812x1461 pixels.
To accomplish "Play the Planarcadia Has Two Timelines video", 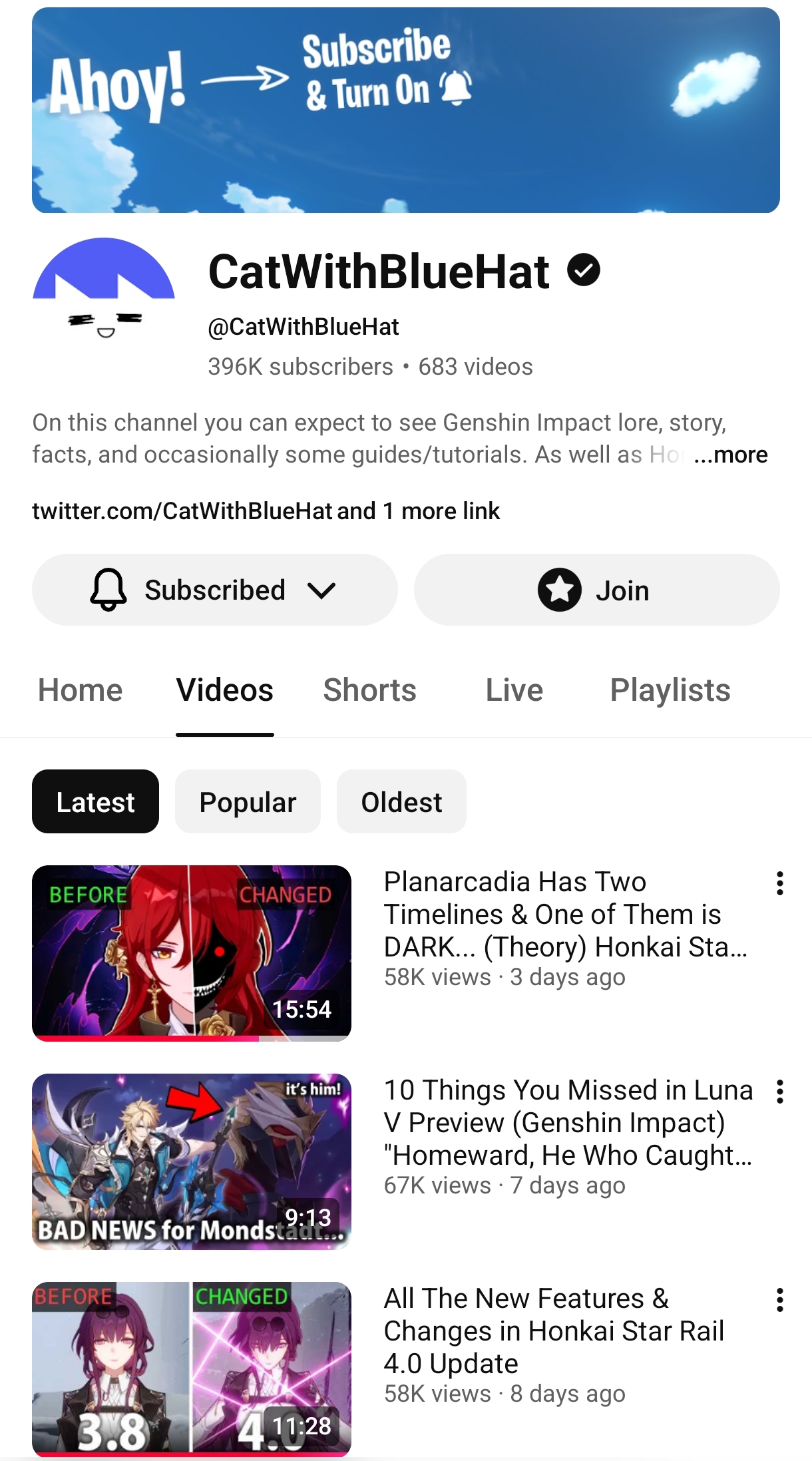I will (192, 952).
